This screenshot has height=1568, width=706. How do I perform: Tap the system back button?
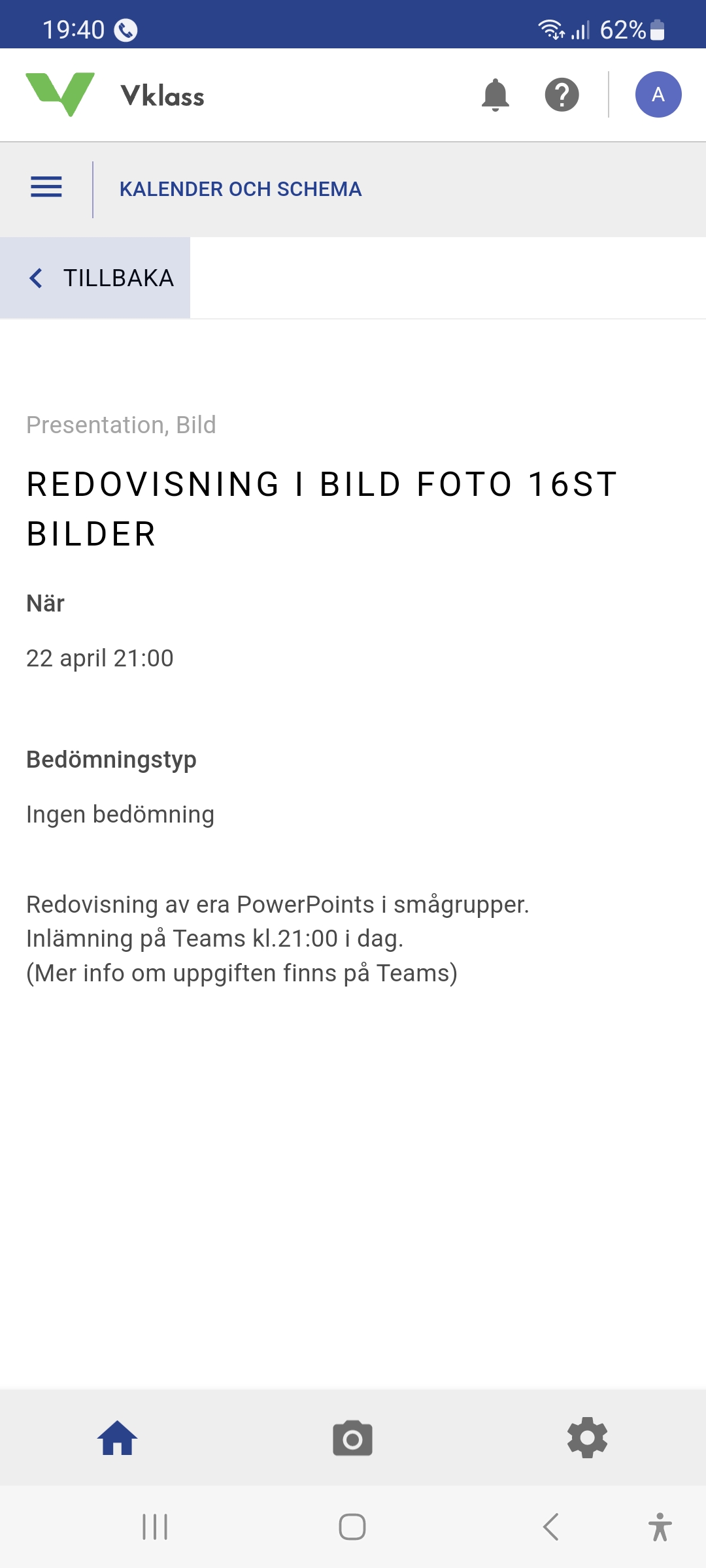point(551,1527)
